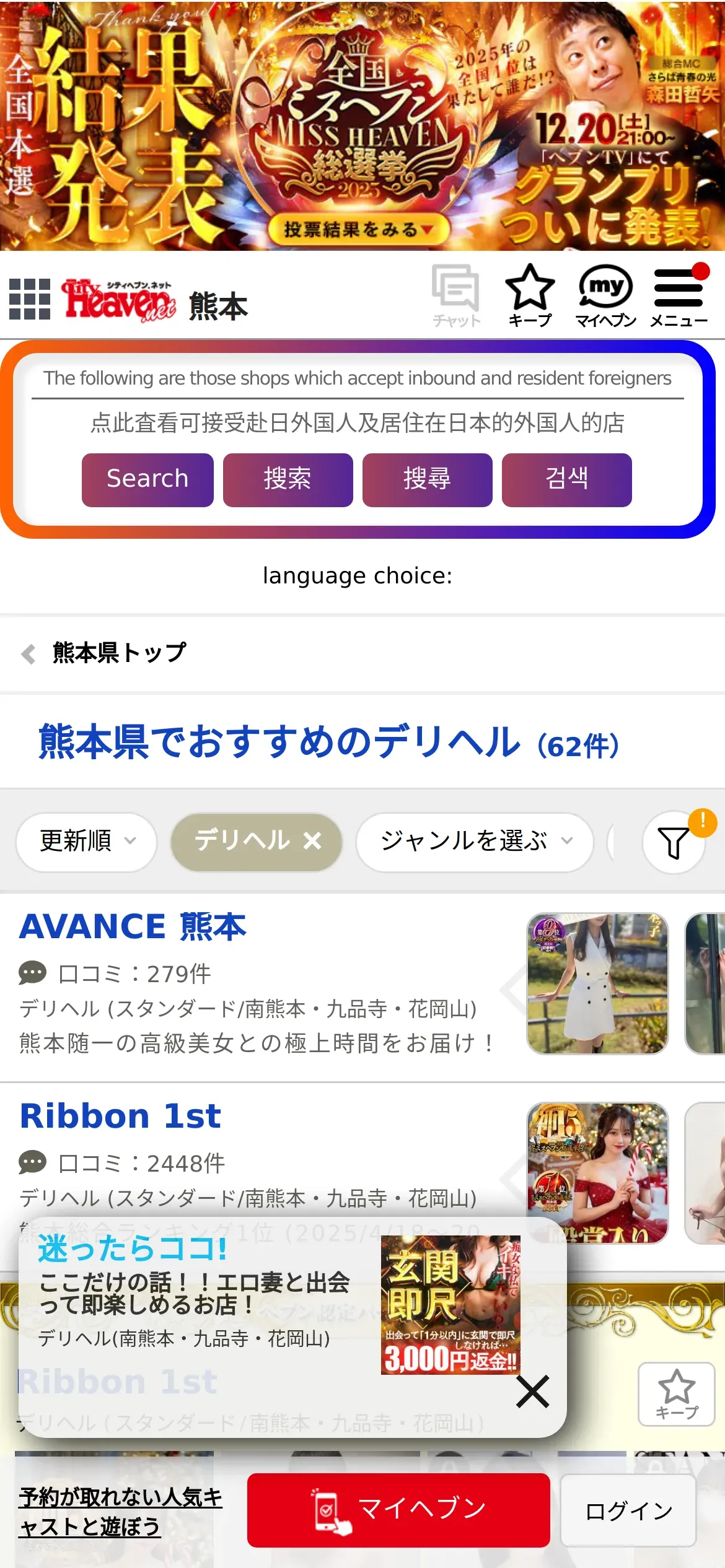View the 投票結果をみる banner
Screen dimensions: 725x1568
click(350, 230)
